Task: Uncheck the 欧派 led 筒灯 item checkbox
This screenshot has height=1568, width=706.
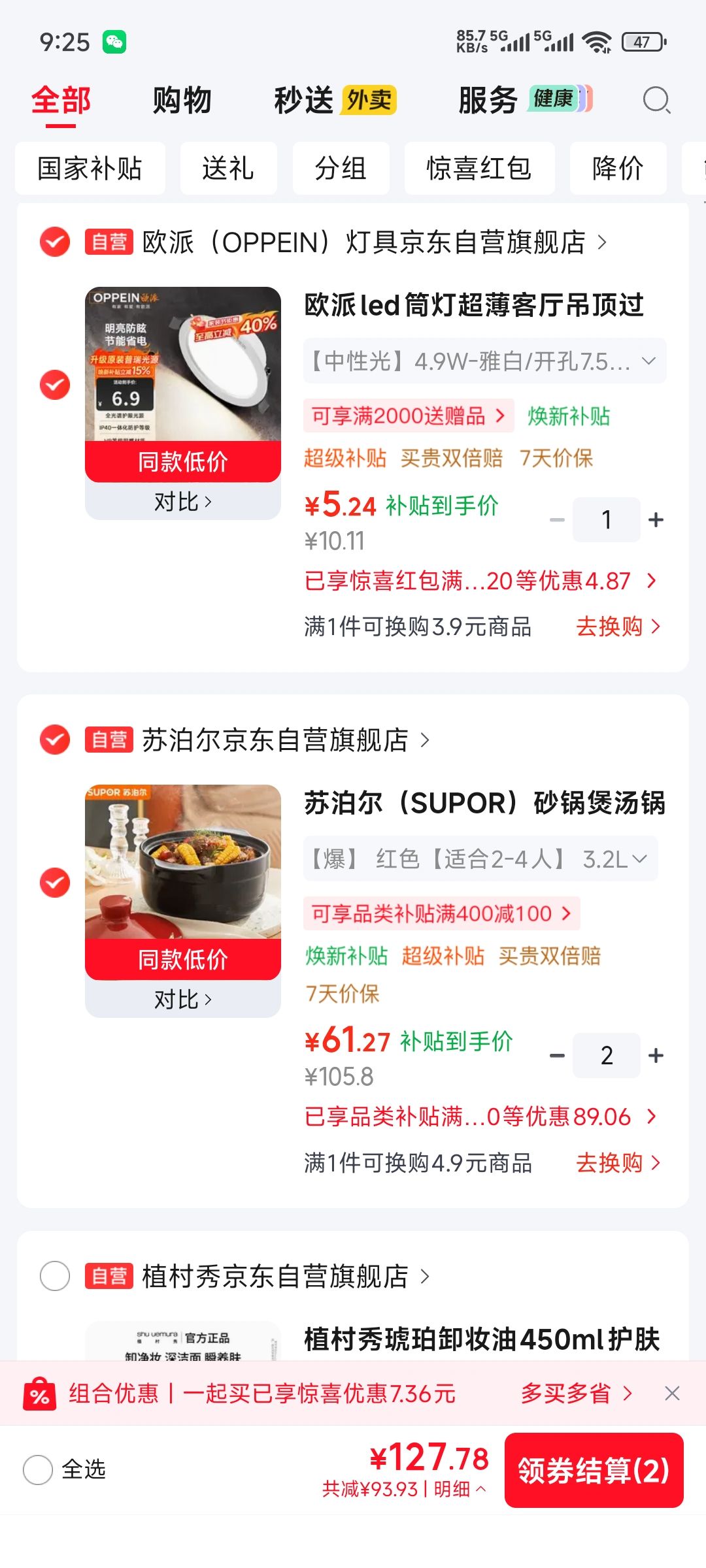Action: tap(55, 385)
